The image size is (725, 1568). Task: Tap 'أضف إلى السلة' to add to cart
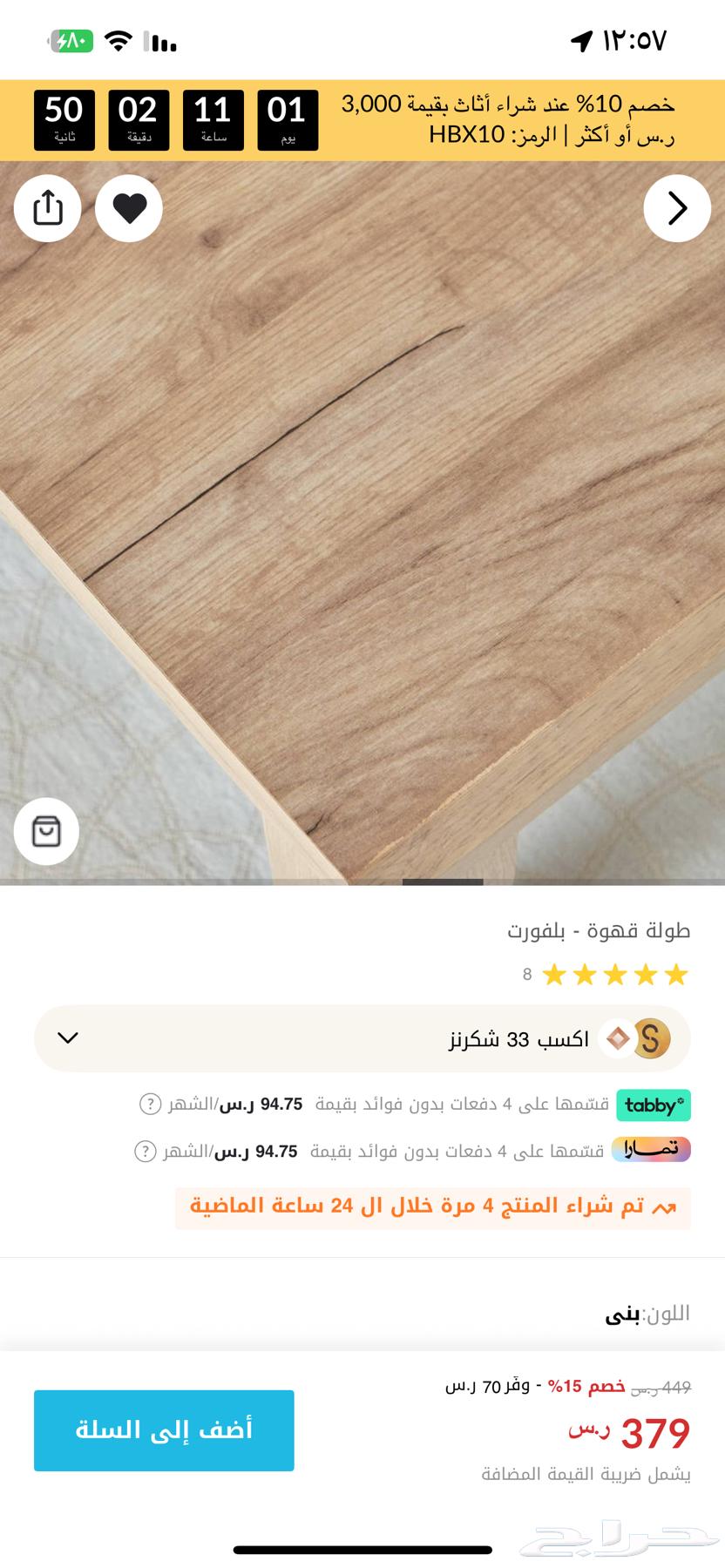coord(163,1429)
